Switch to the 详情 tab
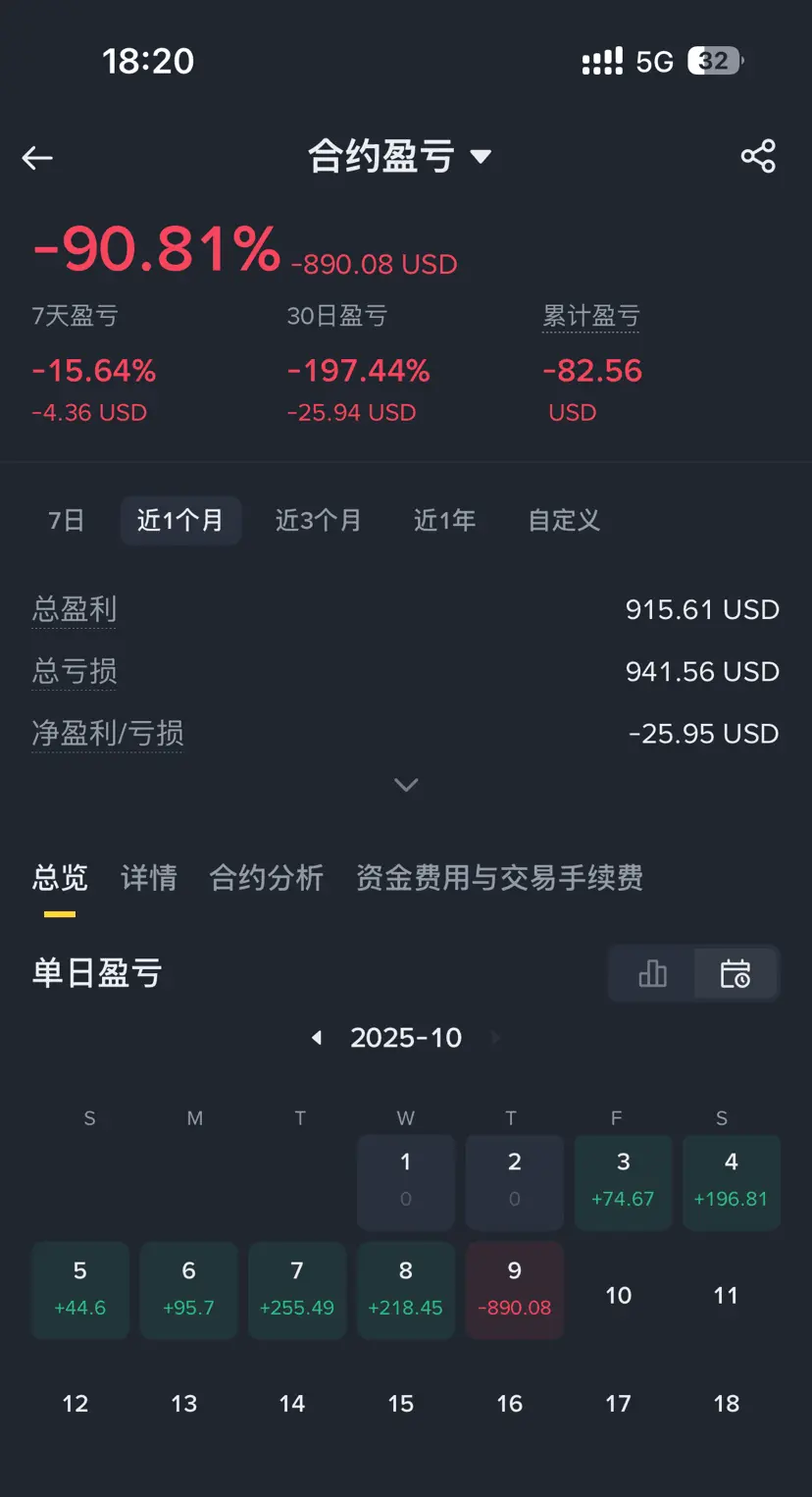 pyautogui.click(x=149, y=878)
